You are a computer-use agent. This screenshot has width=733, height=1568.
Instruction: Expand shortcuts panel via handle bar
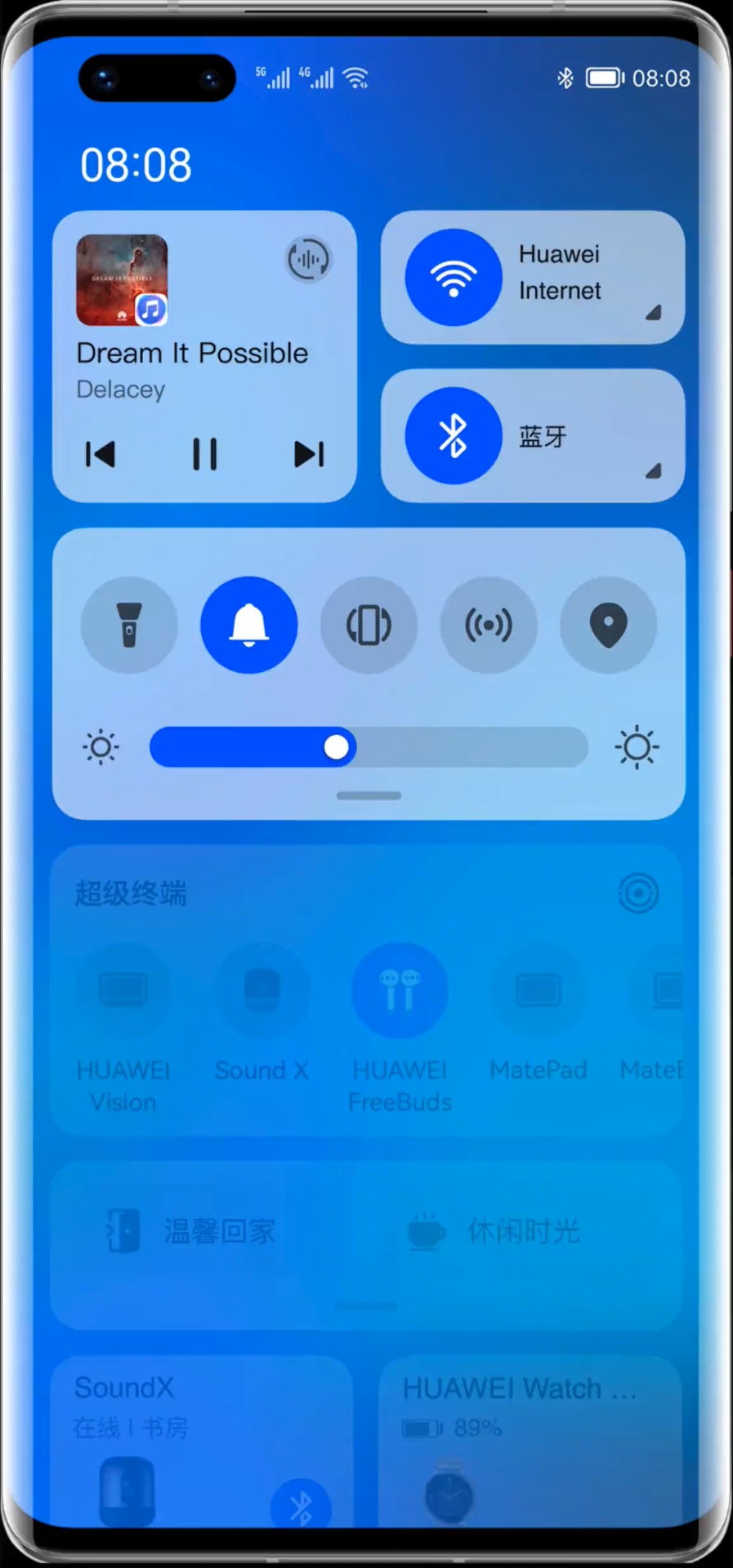point(369,795)
